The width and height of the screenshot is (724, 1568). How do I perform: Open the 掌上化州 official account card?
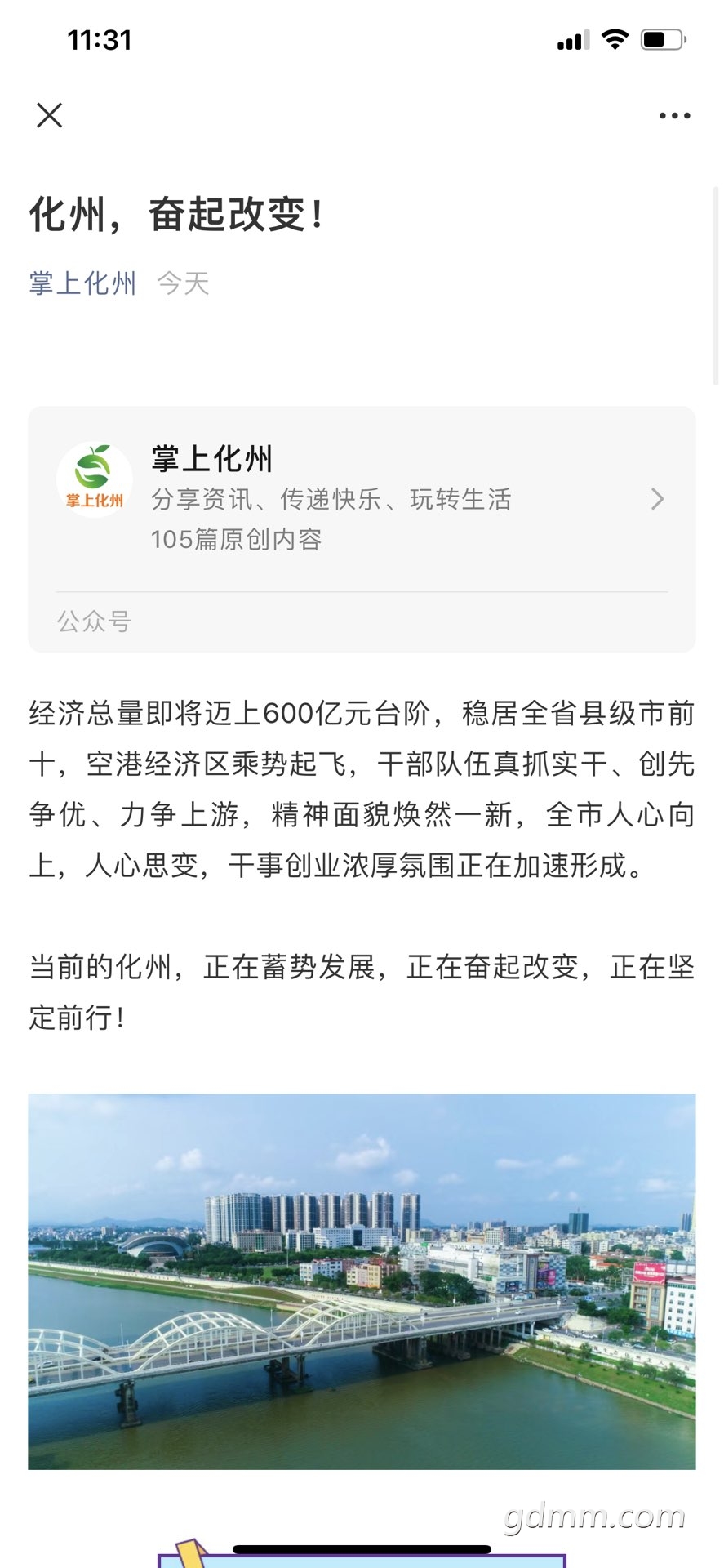point(361,500)
